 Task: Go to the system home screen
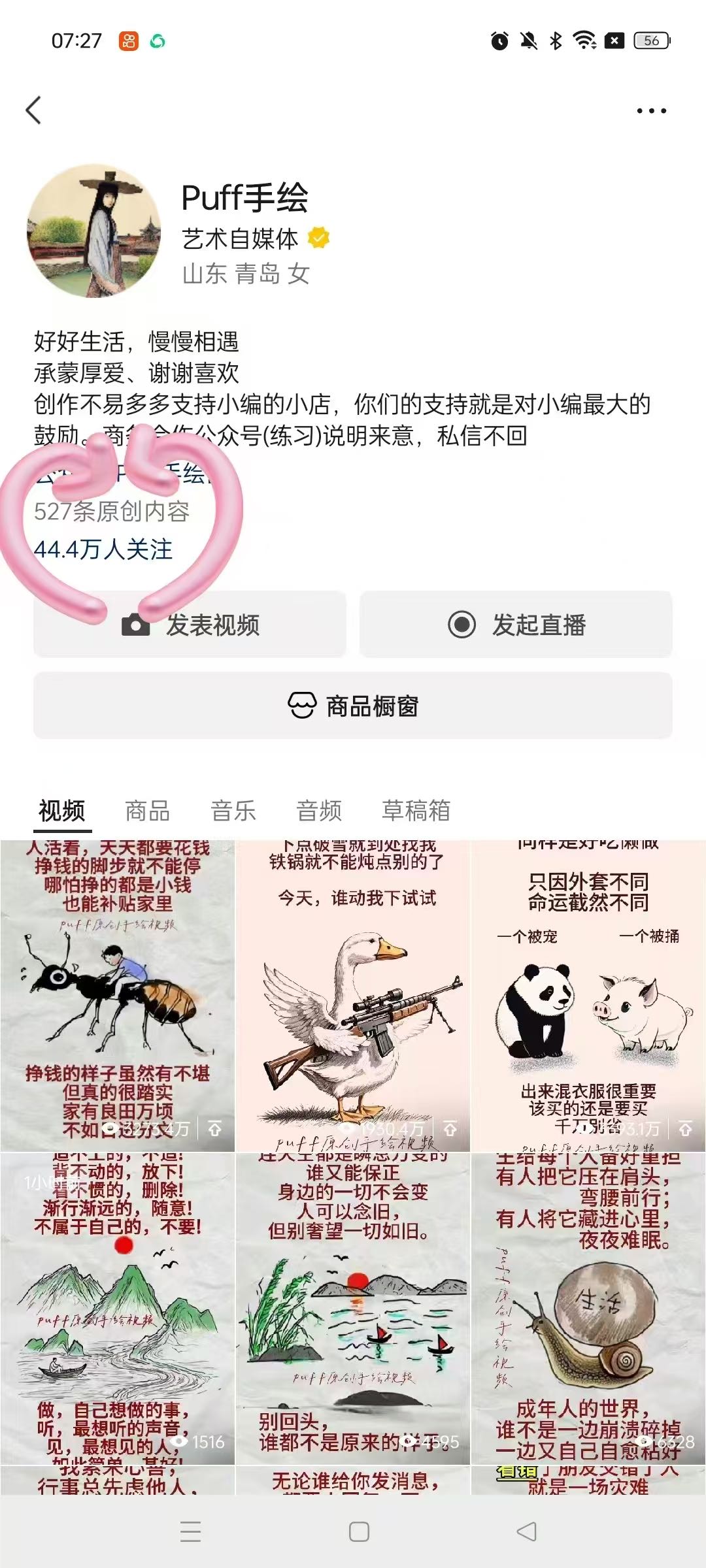pos(359,1531)
